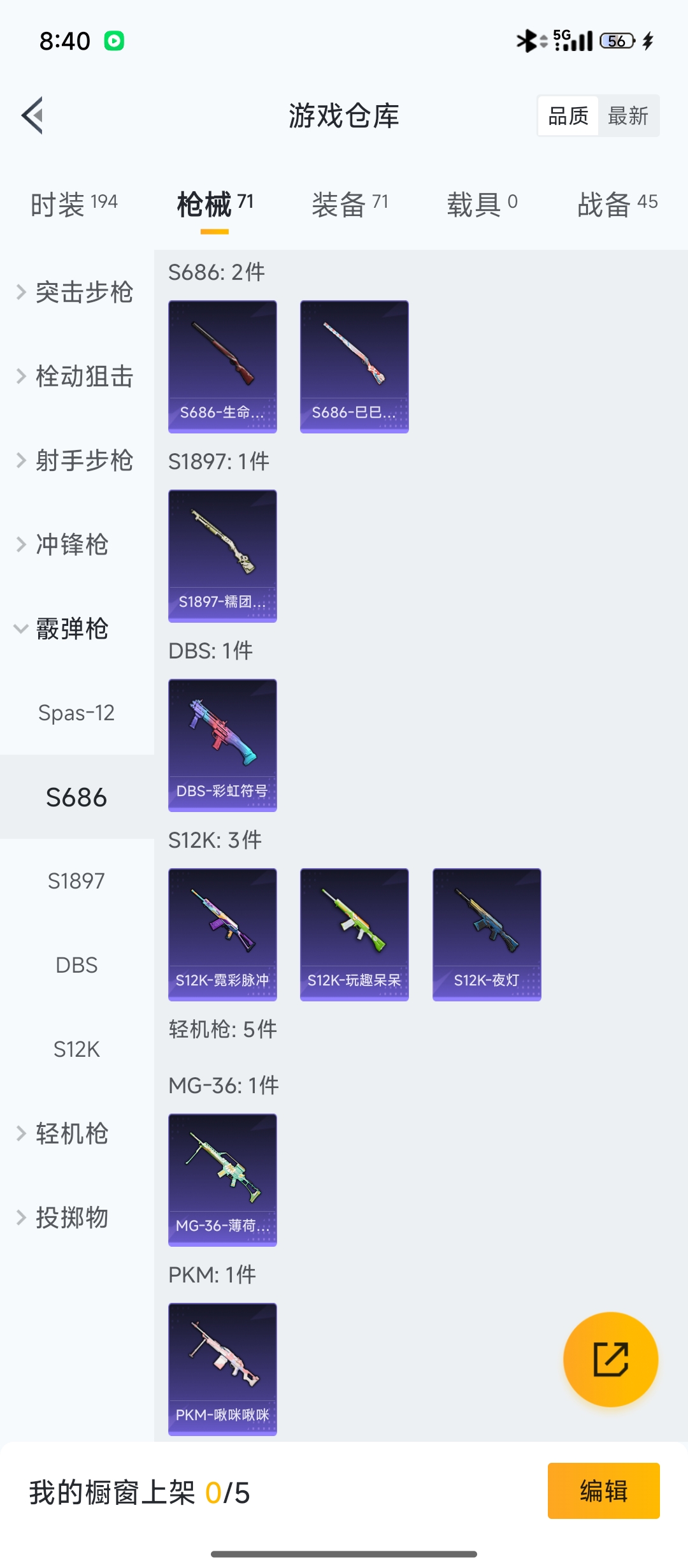Choose the 品质 sort option

568,116
